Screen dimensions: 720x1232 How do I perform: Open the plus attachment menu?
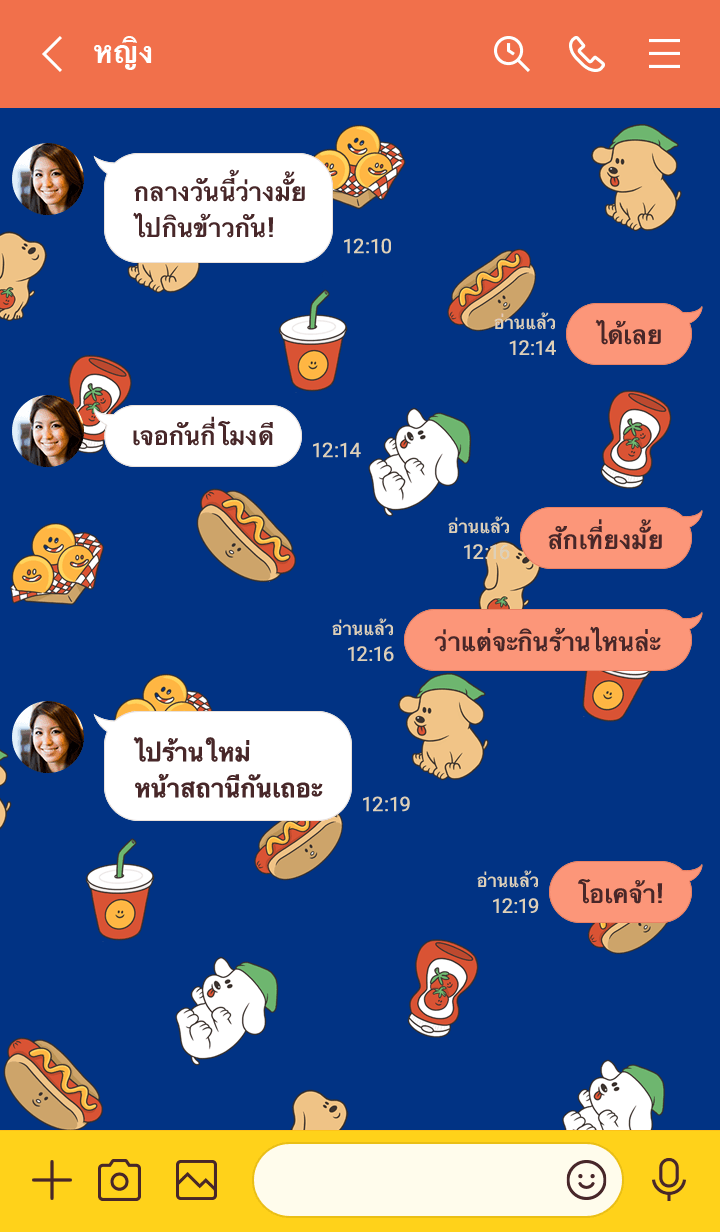[x=52, y=1181]
